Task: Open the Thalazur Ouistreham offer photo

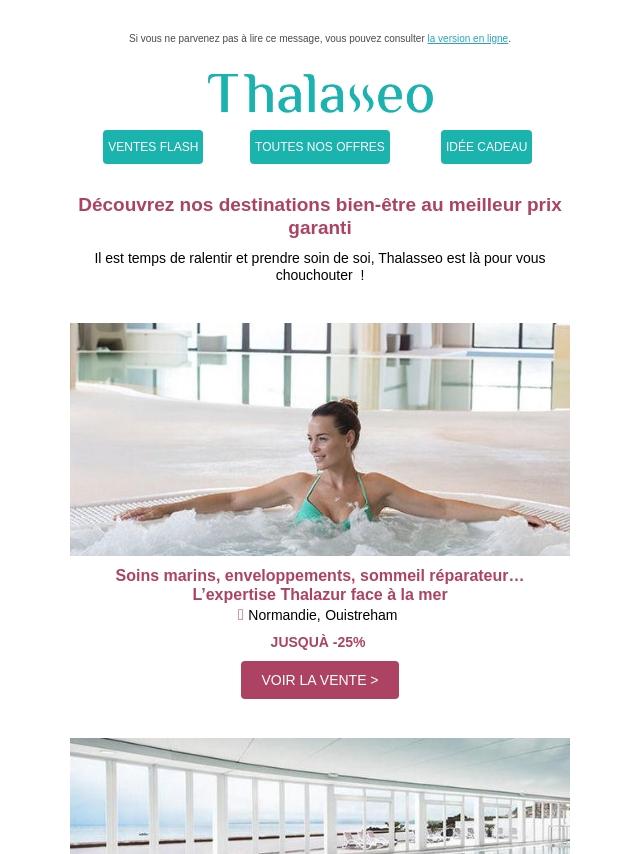Action: pos(320,439)
